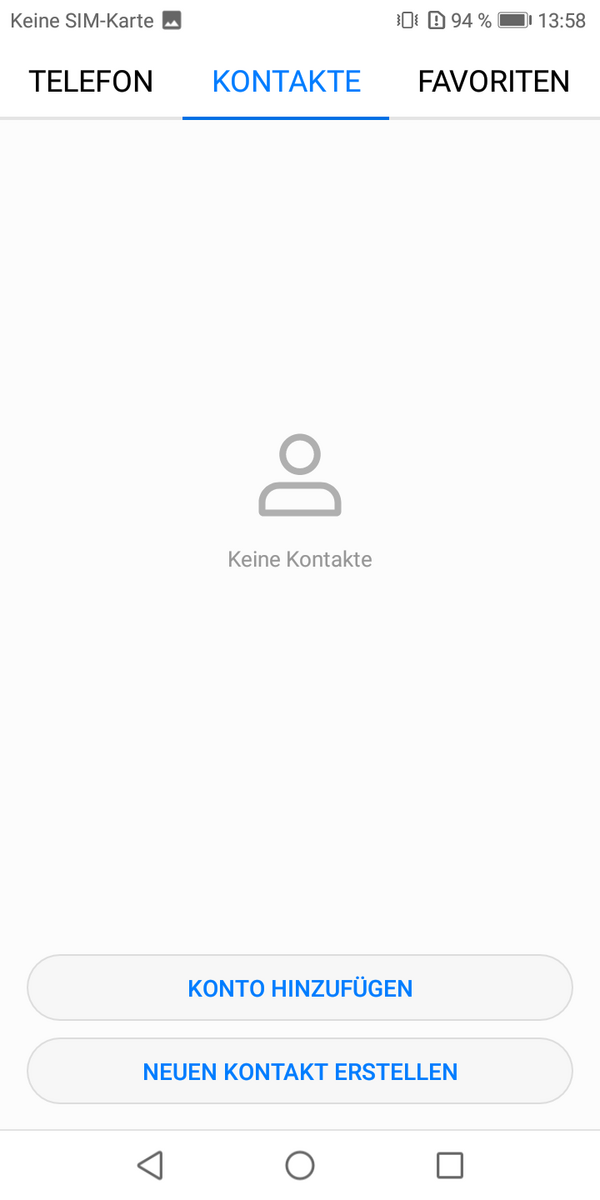
Task: Open the Favoriten tab
Action: (493, 81)
